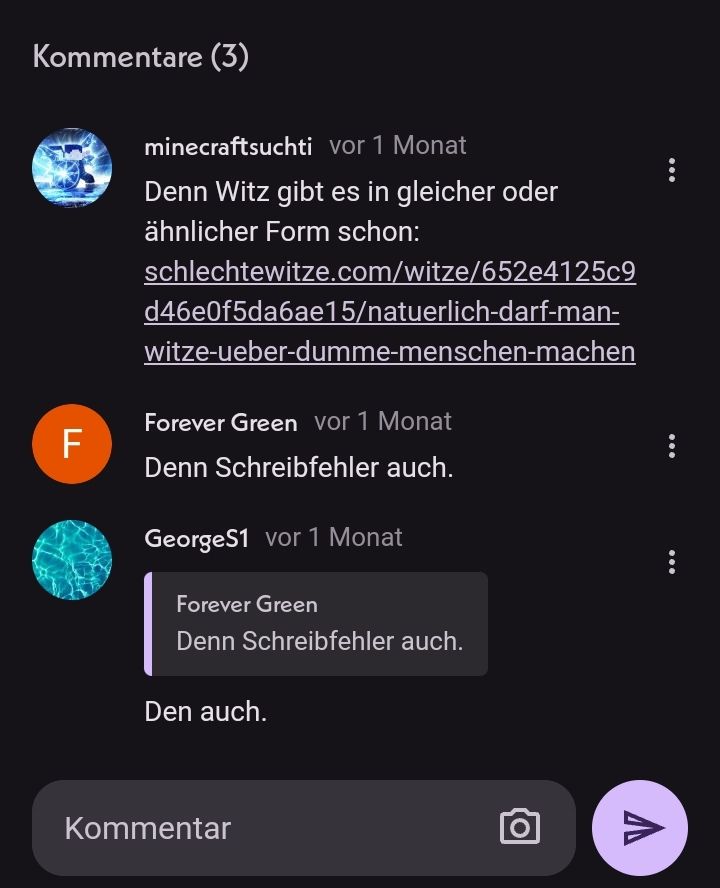The width and height of the screenshot is (720, 888).
Task: Open Forever Green's profile avatar
Action: (x=72, y=444)
